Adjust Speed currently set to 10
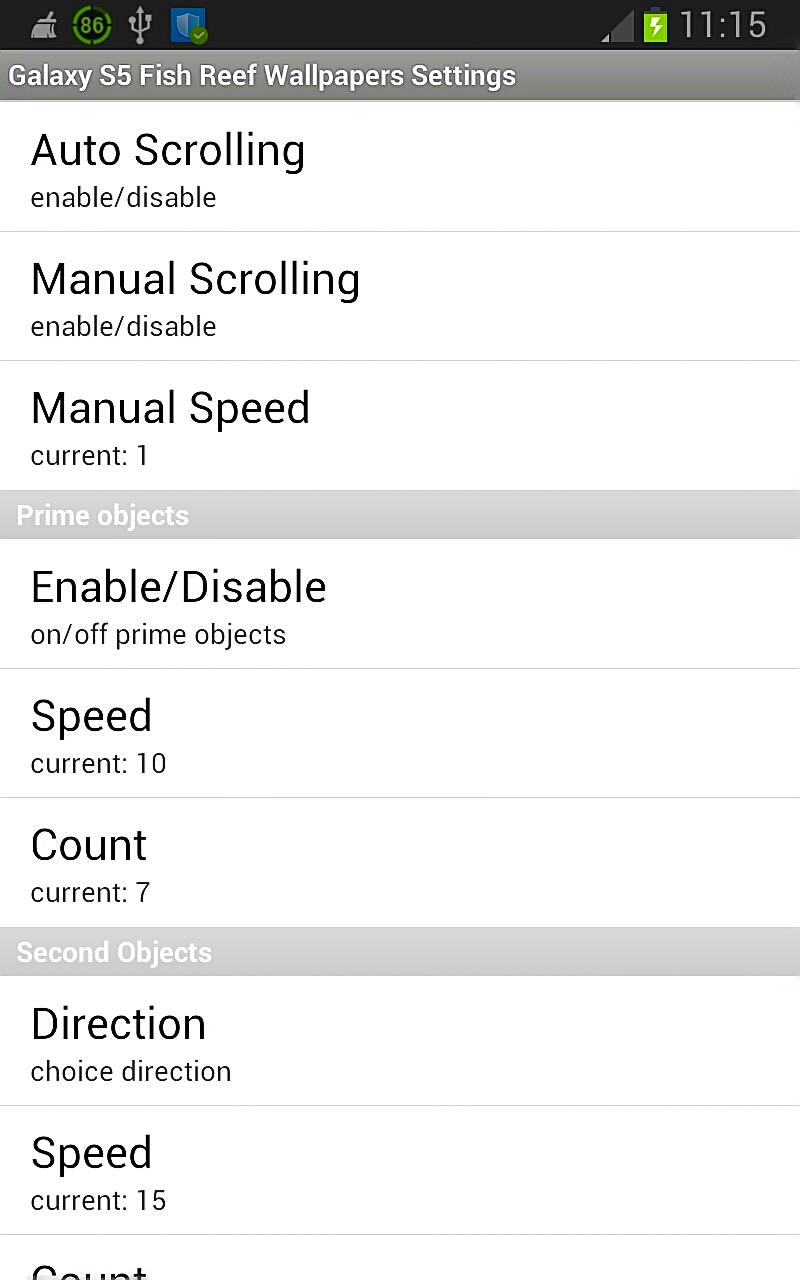The width and height of the screenshot is (800, 1280). tap(400, 733)
